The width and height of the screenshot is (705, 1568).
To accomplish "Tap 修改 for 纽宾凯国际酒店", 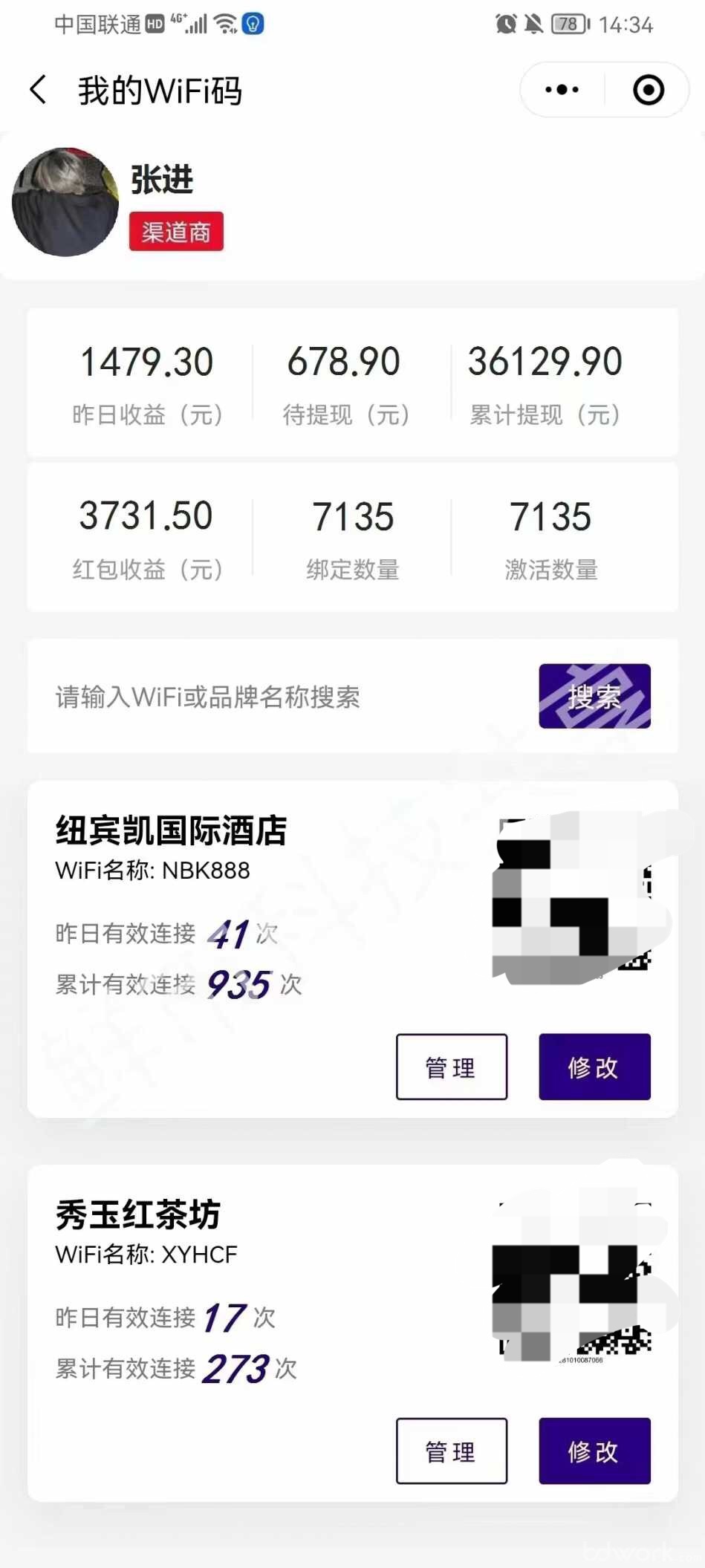I will [594, 1067].
